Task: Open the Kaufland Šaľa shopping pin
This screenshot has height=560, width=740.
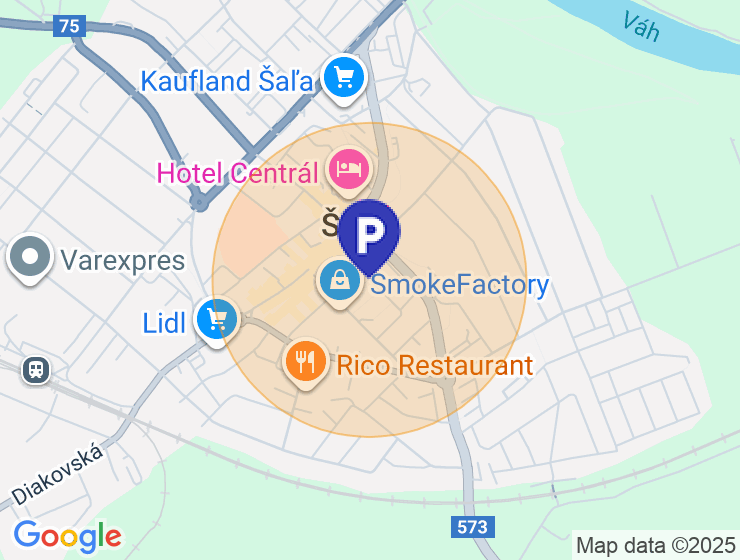Action: click(x=345, y=77)
